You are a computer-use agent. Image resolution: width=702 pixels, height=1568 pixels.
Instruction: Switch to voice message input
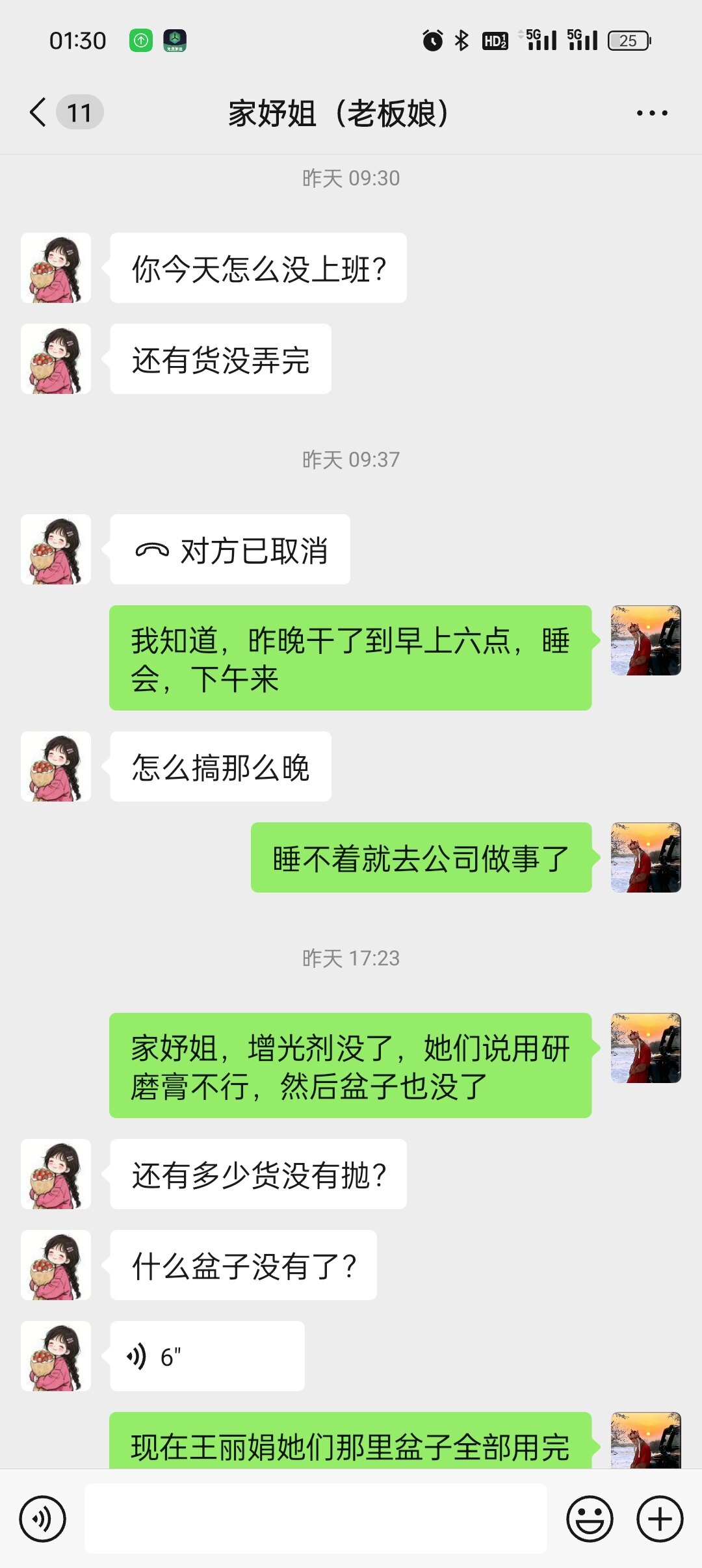(42, 1519)
